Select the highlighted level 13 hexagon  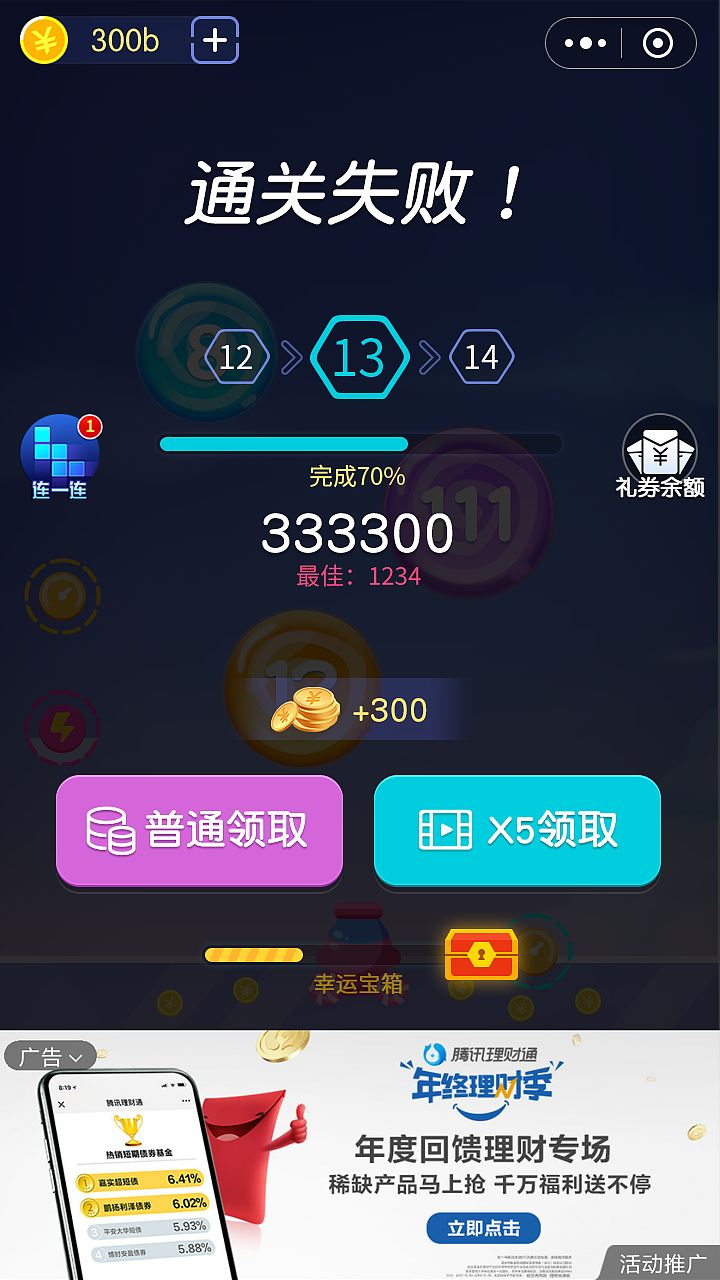point(360,356)
